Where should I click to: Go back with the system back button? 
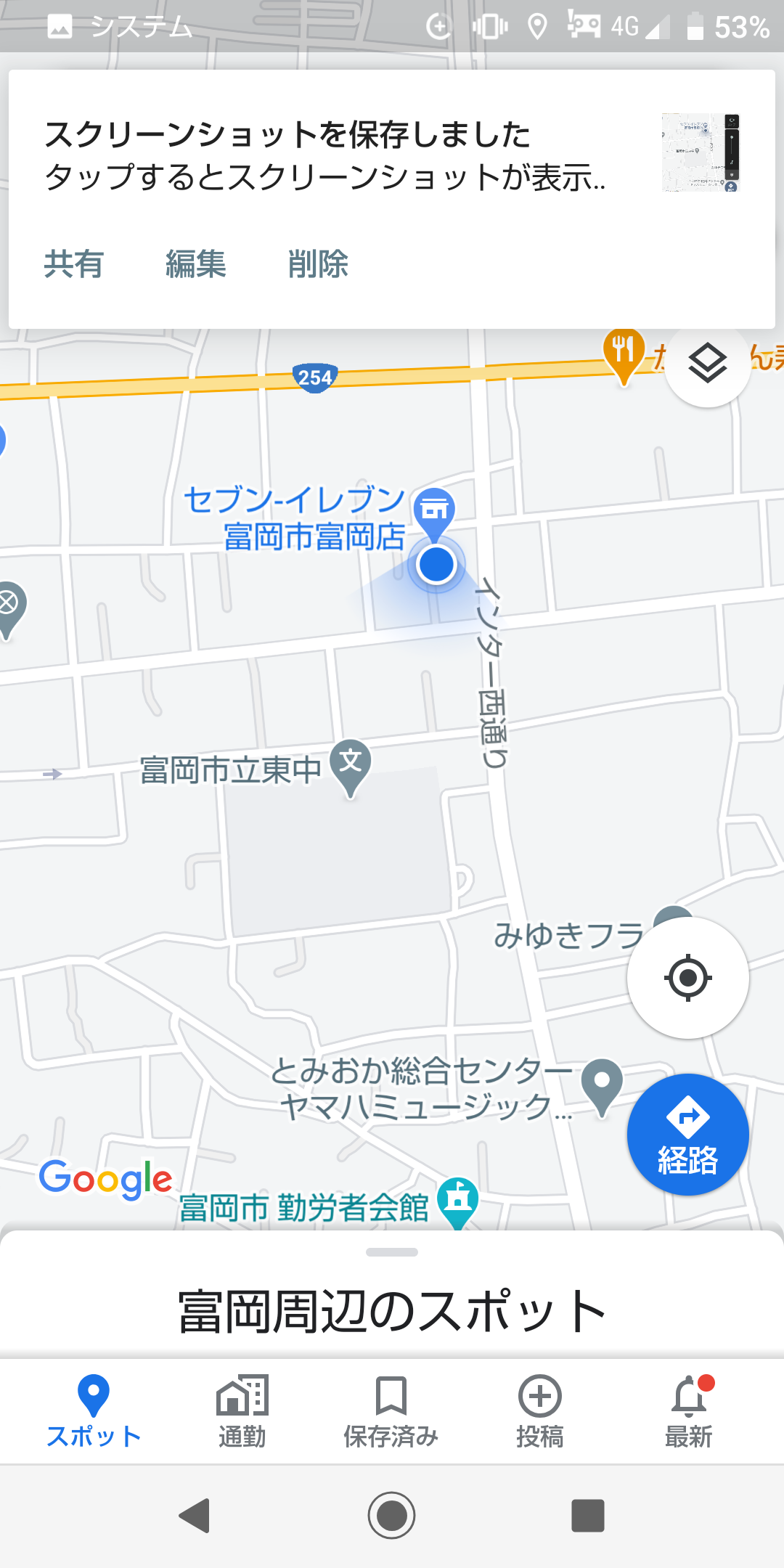(195, 1516)
